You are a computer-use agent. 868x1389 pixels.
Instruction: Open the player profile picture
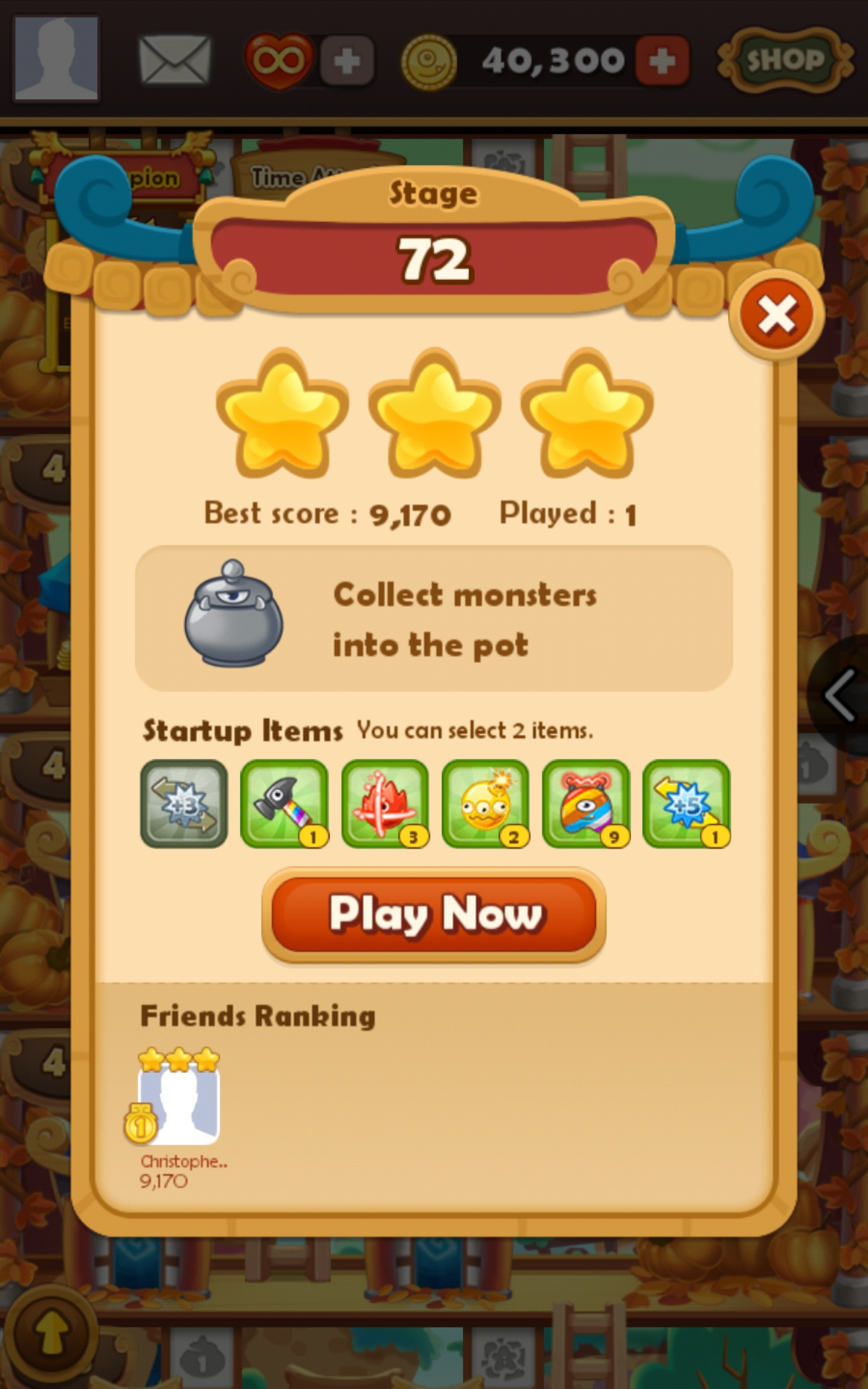pyautogui.click(x=56, y=58)
